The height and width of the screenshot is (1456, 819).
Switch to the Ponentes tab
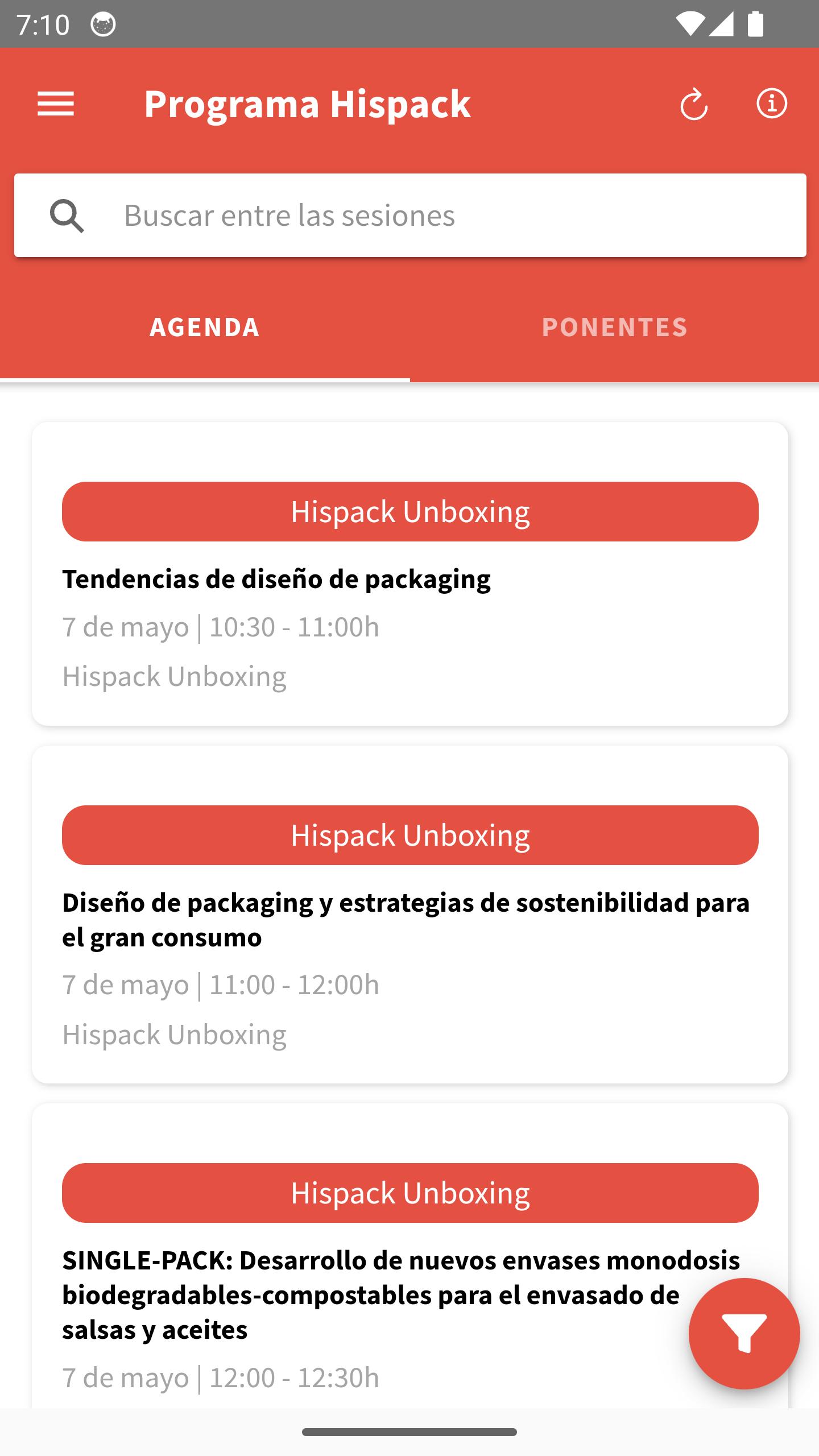[x=614, y=328]
